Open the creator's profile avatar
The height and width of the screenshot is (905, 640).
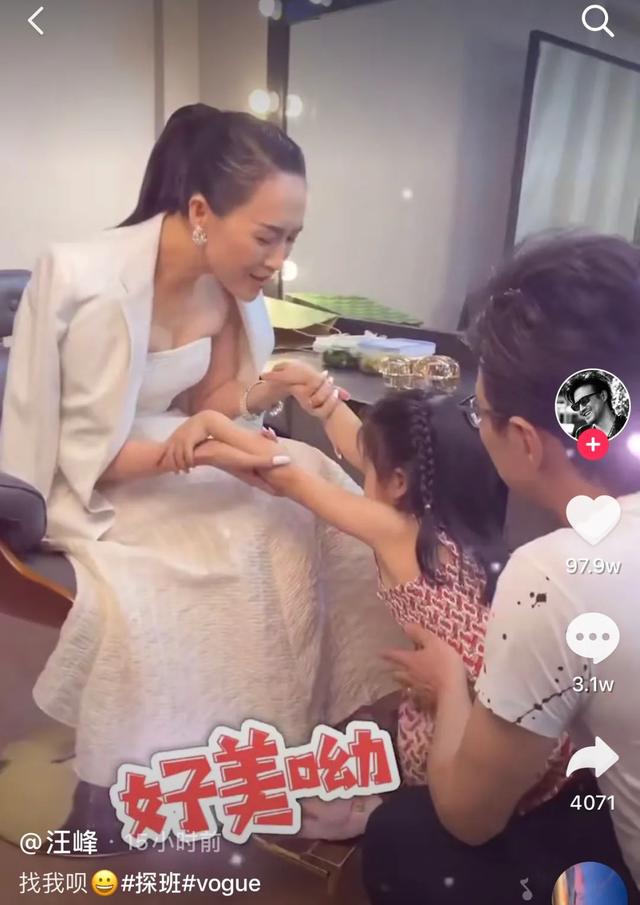[592, 404]
